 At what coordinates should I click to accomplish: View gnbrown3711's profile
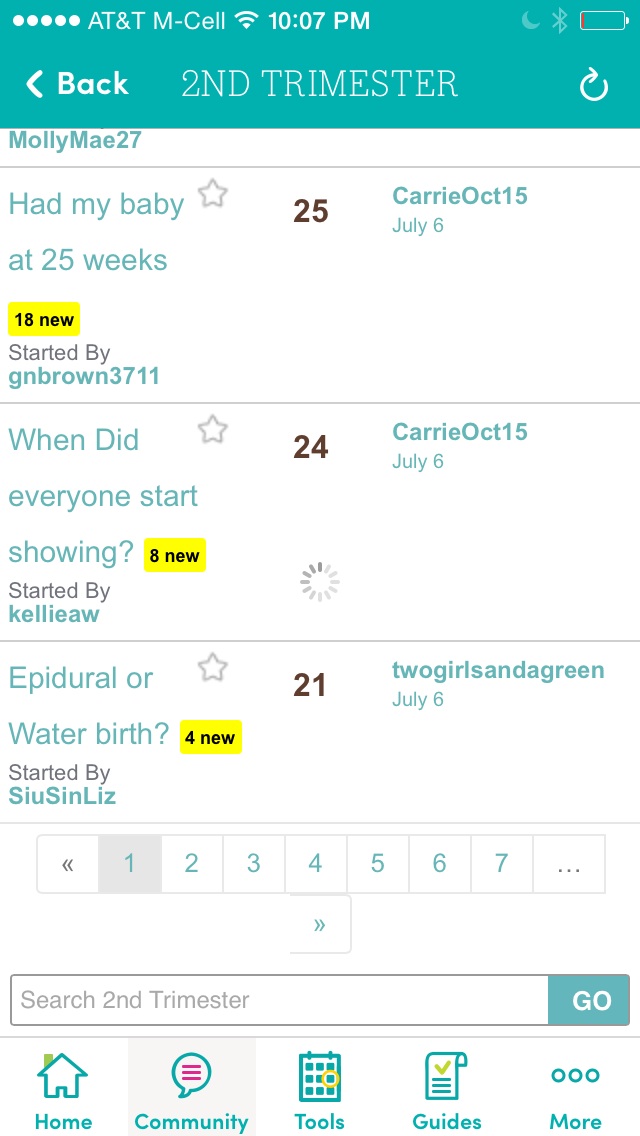click(x=84, y=376)
